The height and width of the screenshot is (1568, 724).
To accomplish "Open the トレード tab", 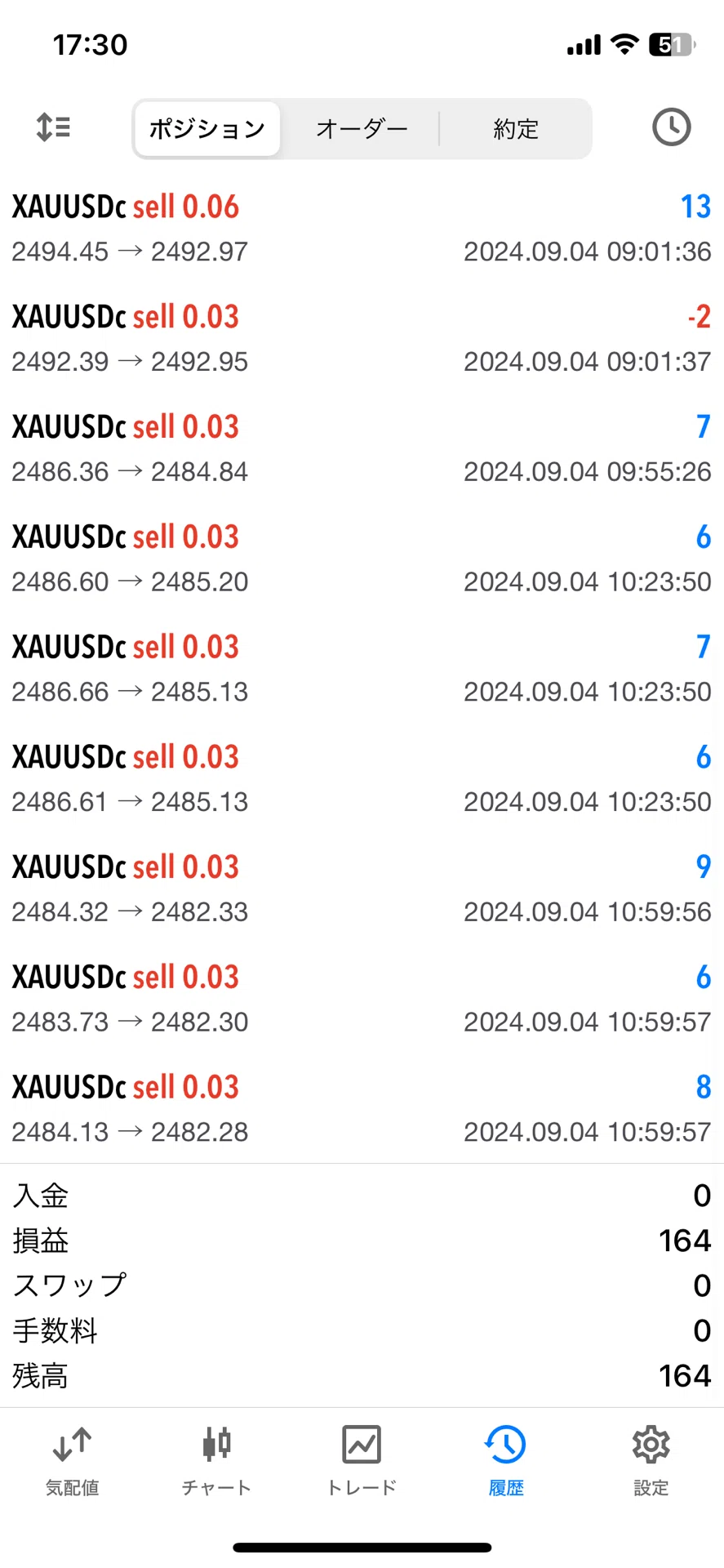I will (x=362, y=1461).
